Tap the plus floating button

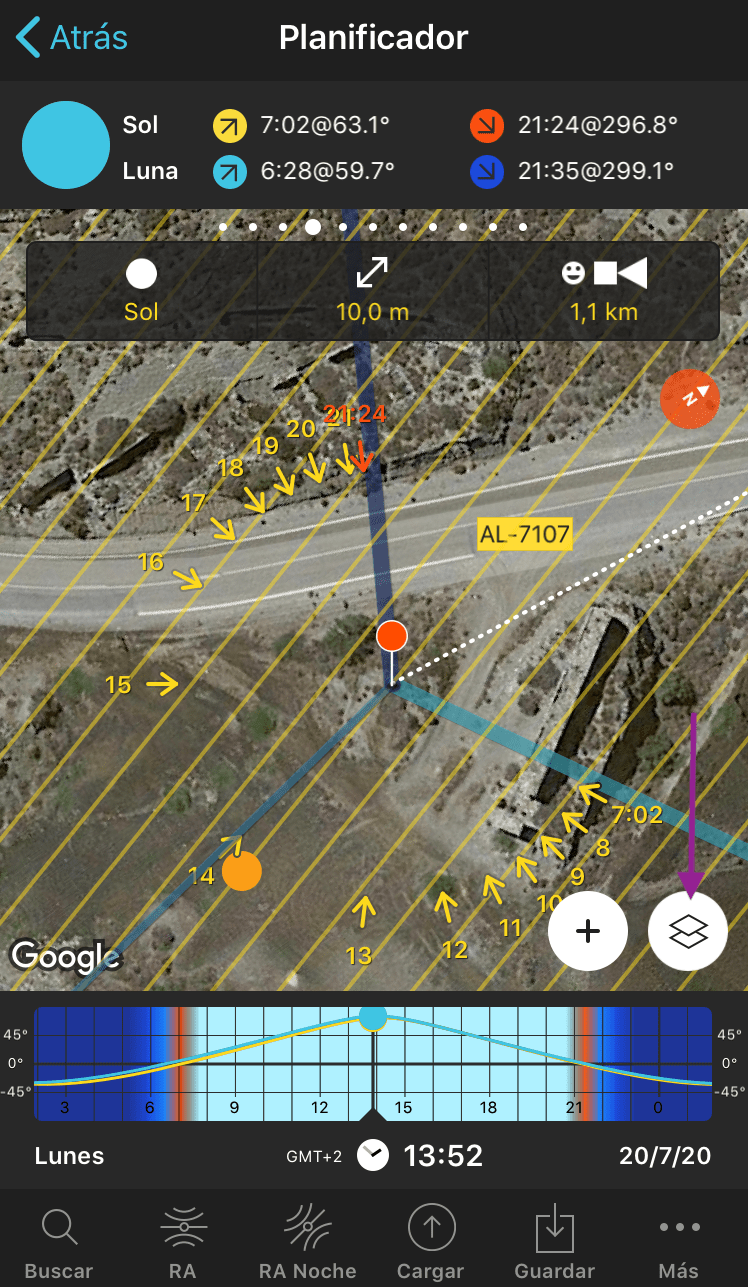(x=588, y=931)
